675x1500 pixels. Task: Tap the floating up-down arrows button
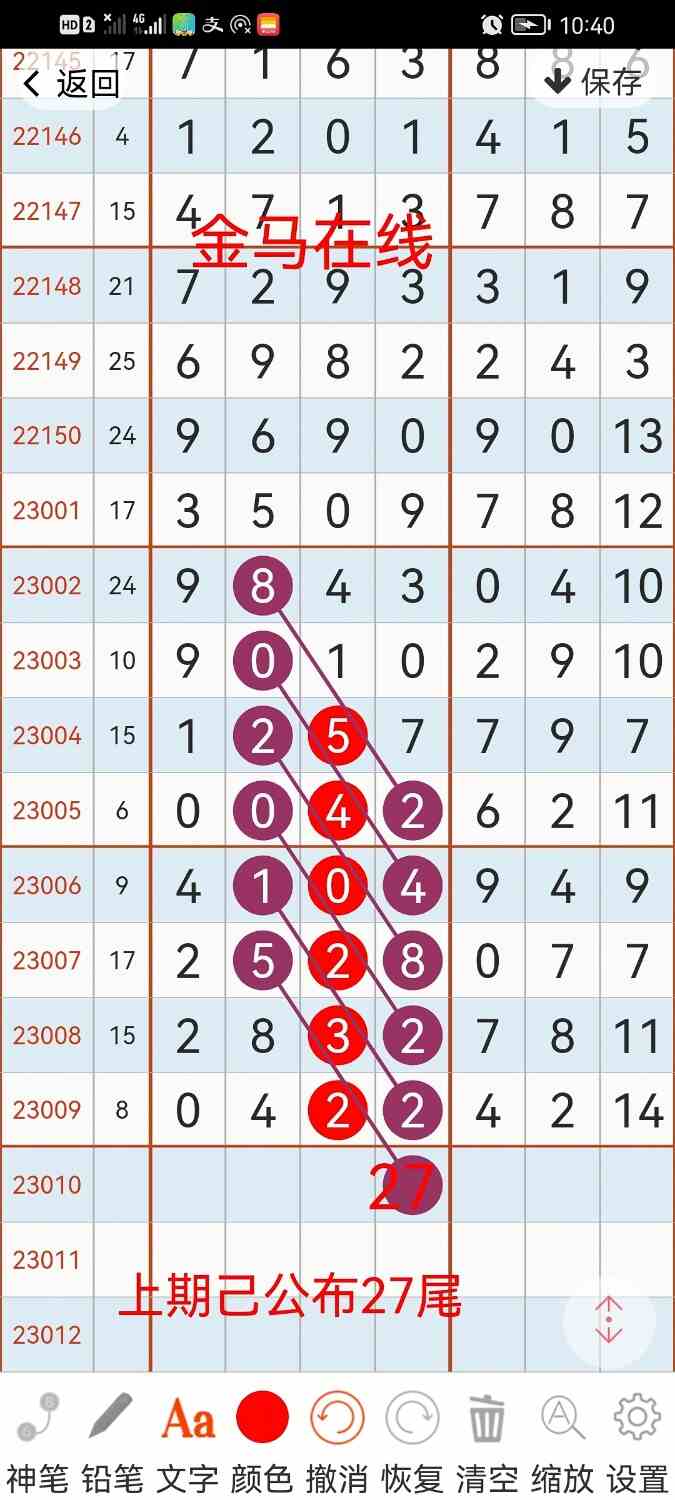pyautogui.click(x=609, y=1321)
